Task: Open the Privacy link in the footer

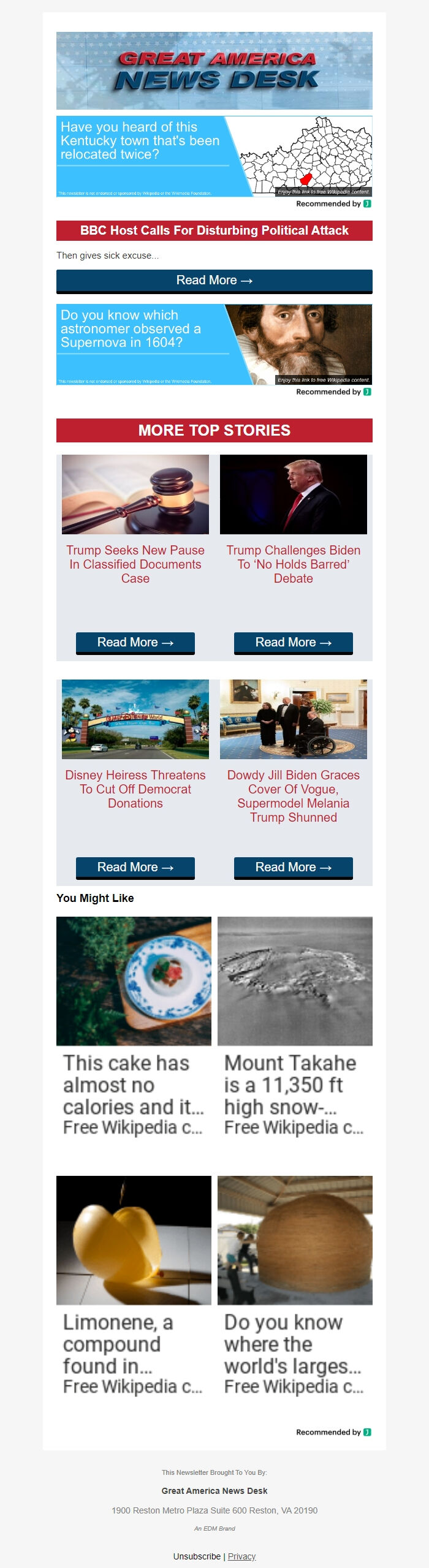Action: pos(241,1556)
